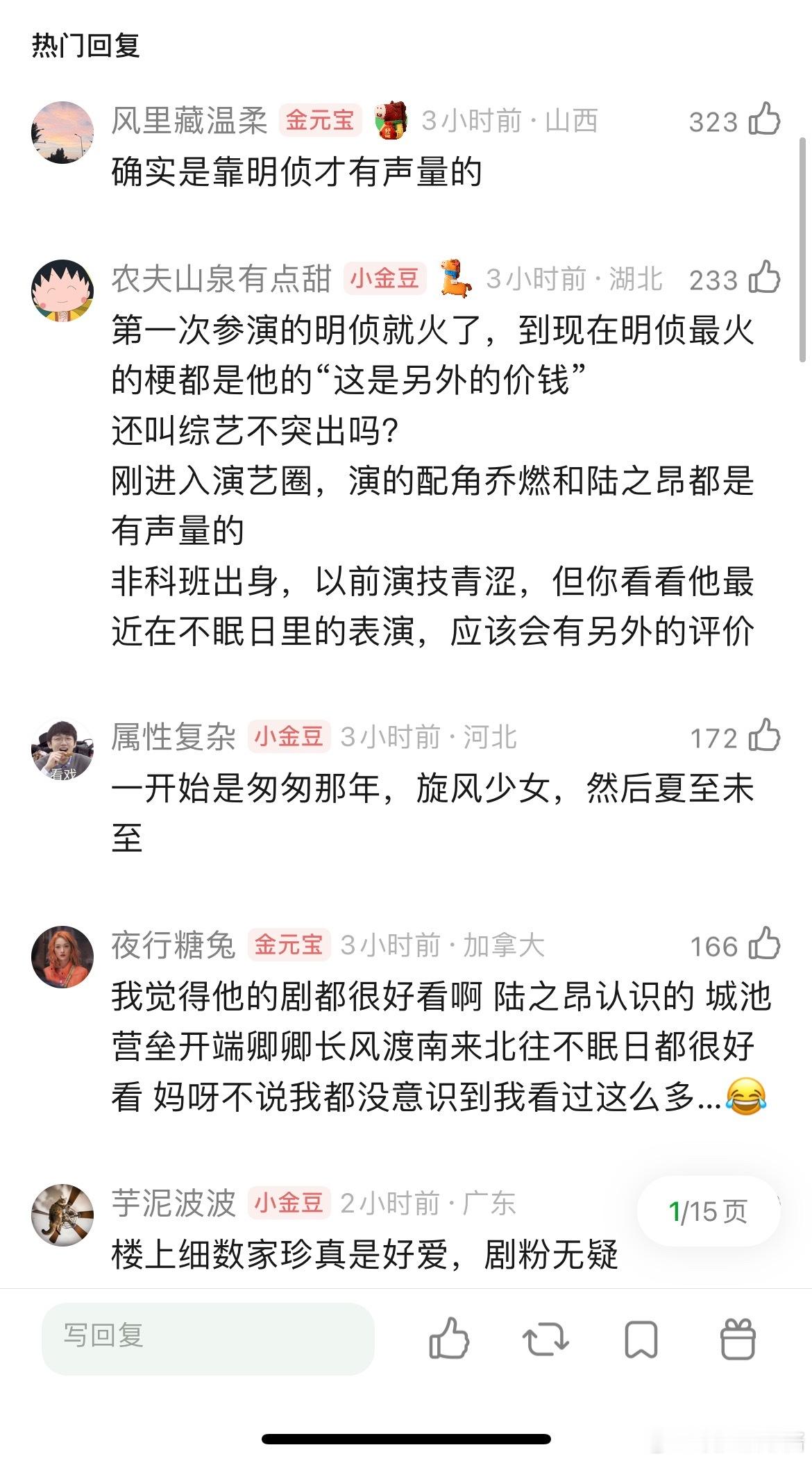Tap the 金元宝 badge next to 风里藏温柔

tap(319, 119)
